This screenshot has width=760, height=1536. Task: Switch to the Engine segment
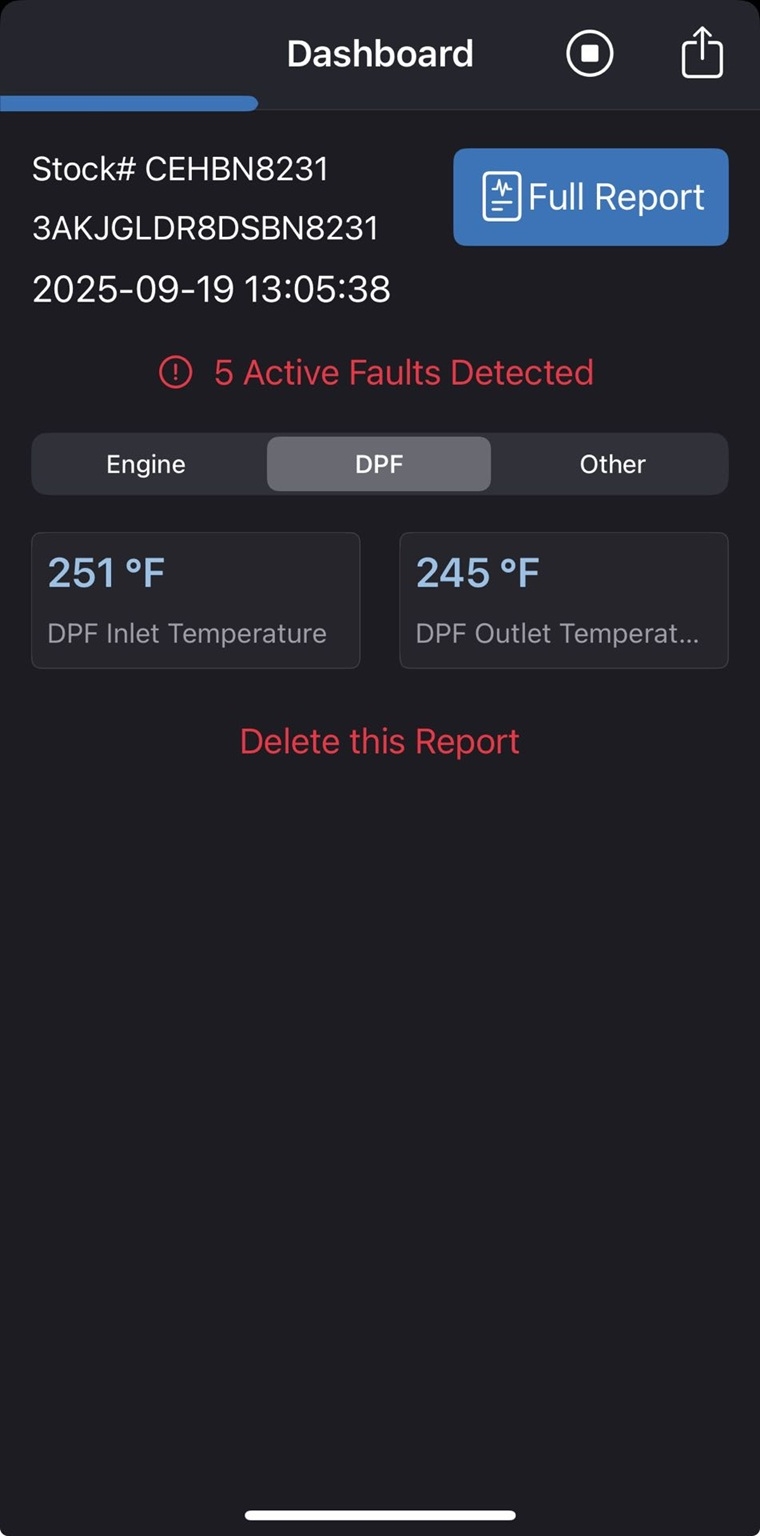point(146,464)
